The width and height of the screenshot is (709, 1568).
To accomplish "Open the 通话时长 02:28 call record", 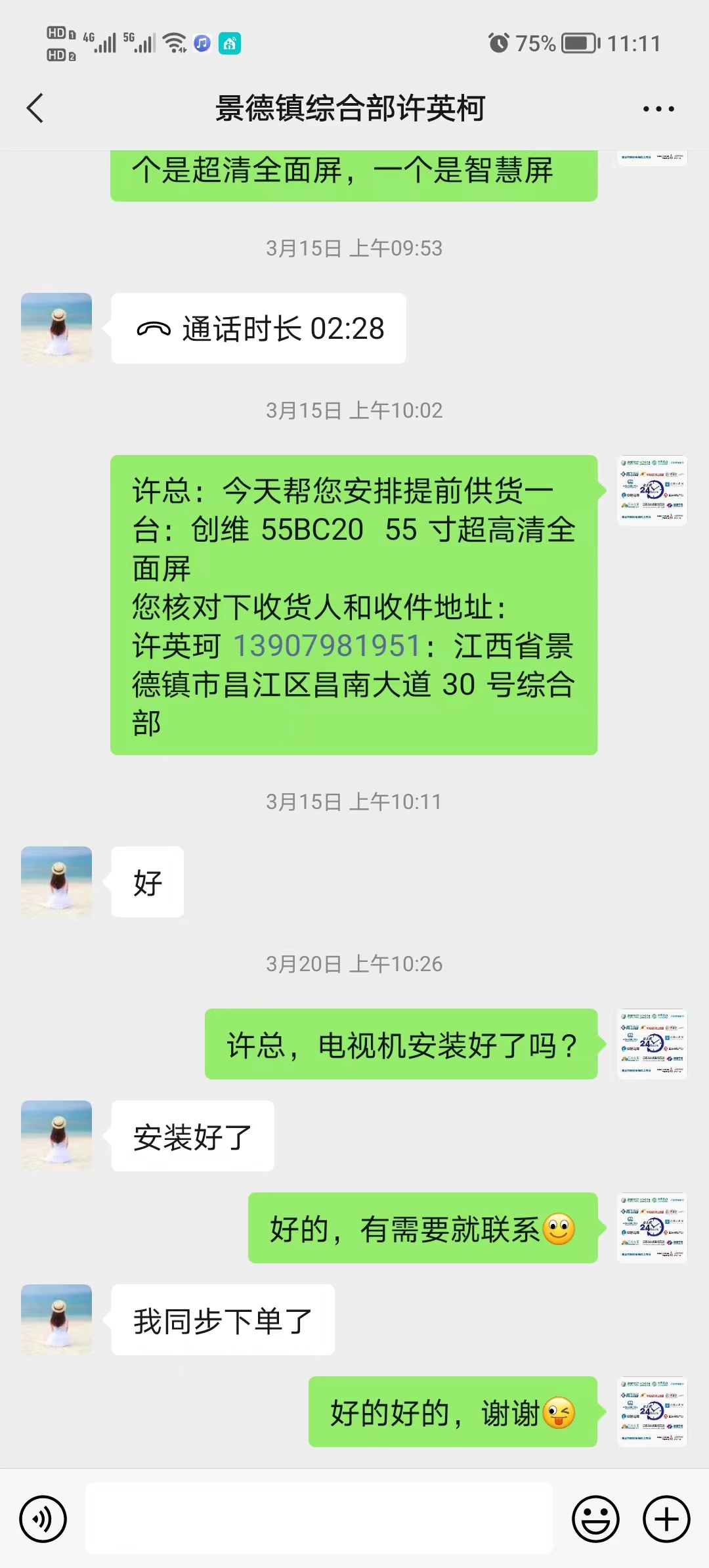I will (x=259, y=328).
